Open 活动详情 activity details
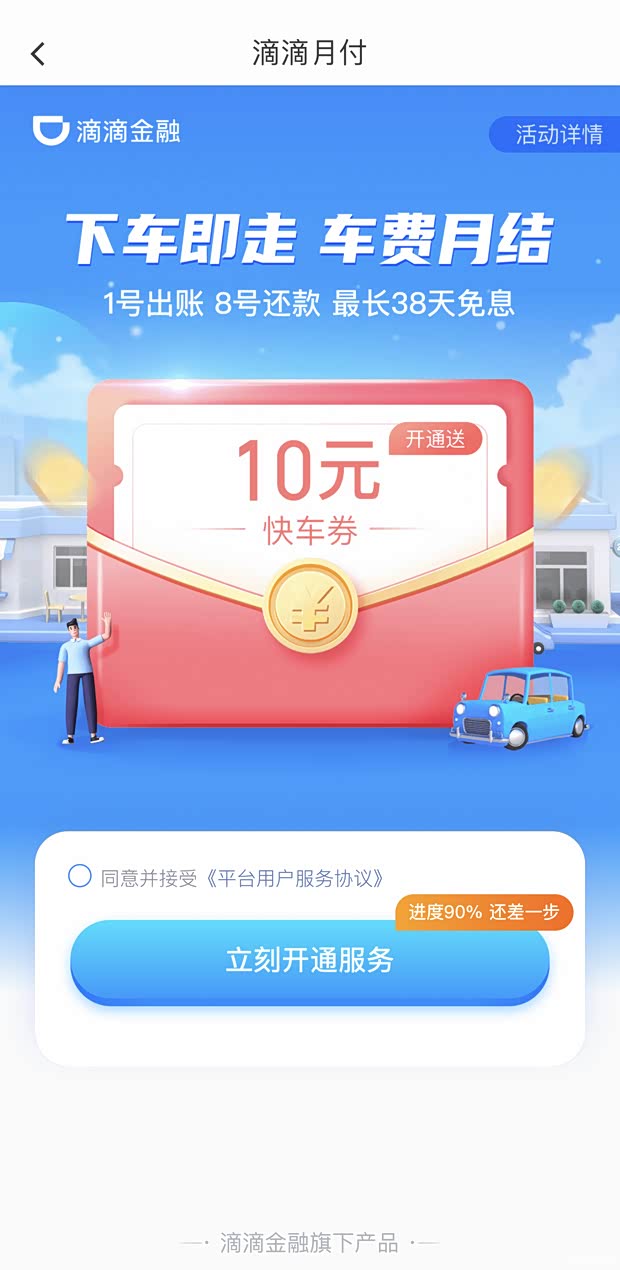The height and width of the screenshot is (1270, 620). [558, 135]
